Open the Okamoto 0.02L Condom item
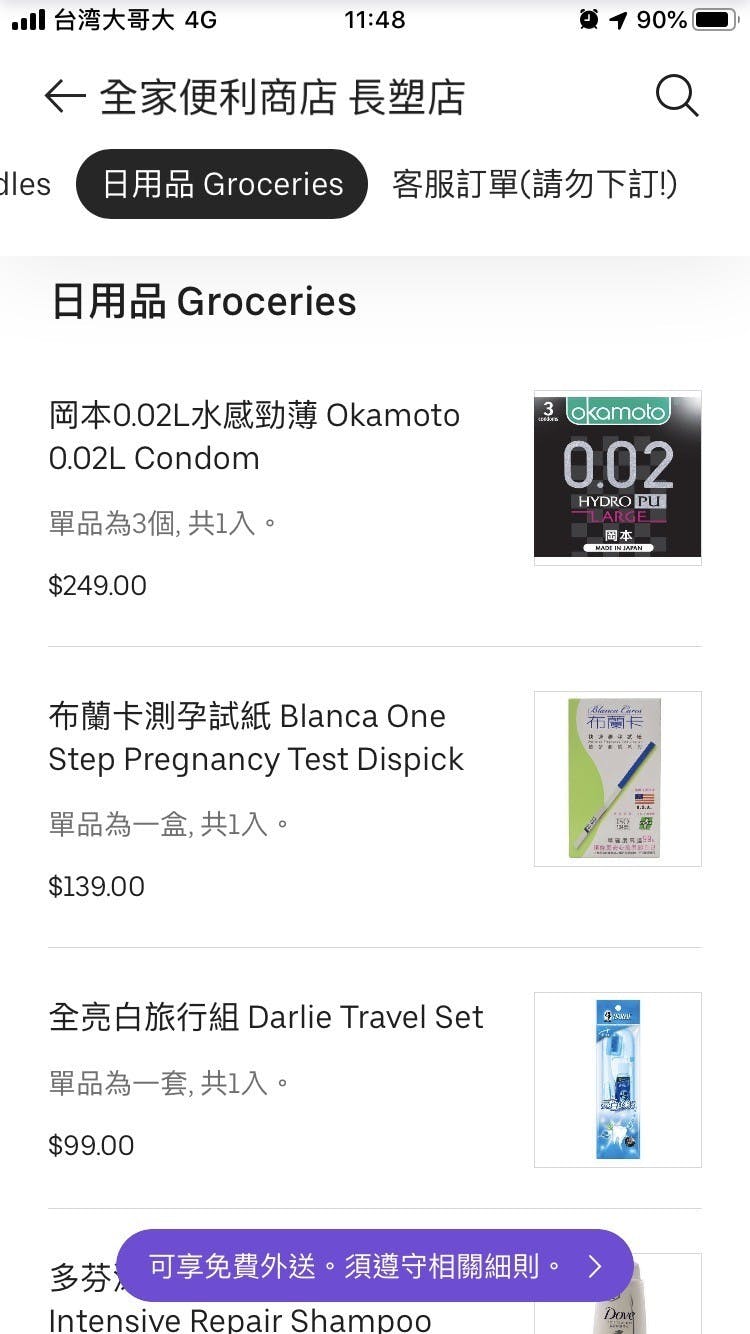The image size is (750, 1334). (255, 436)
